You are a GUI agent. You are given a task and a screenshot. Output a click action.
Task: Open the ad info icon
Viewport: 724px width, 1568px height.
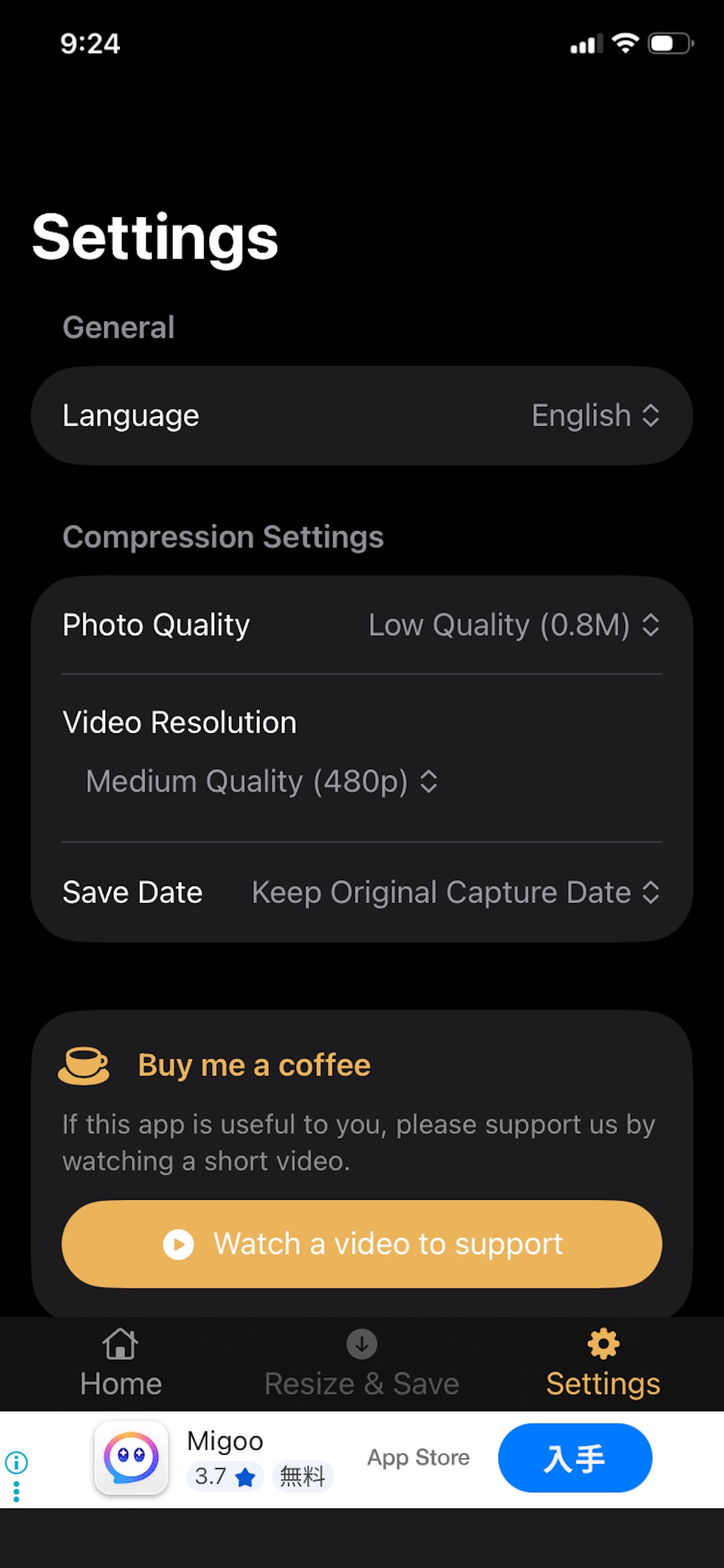click(16, 1461)
